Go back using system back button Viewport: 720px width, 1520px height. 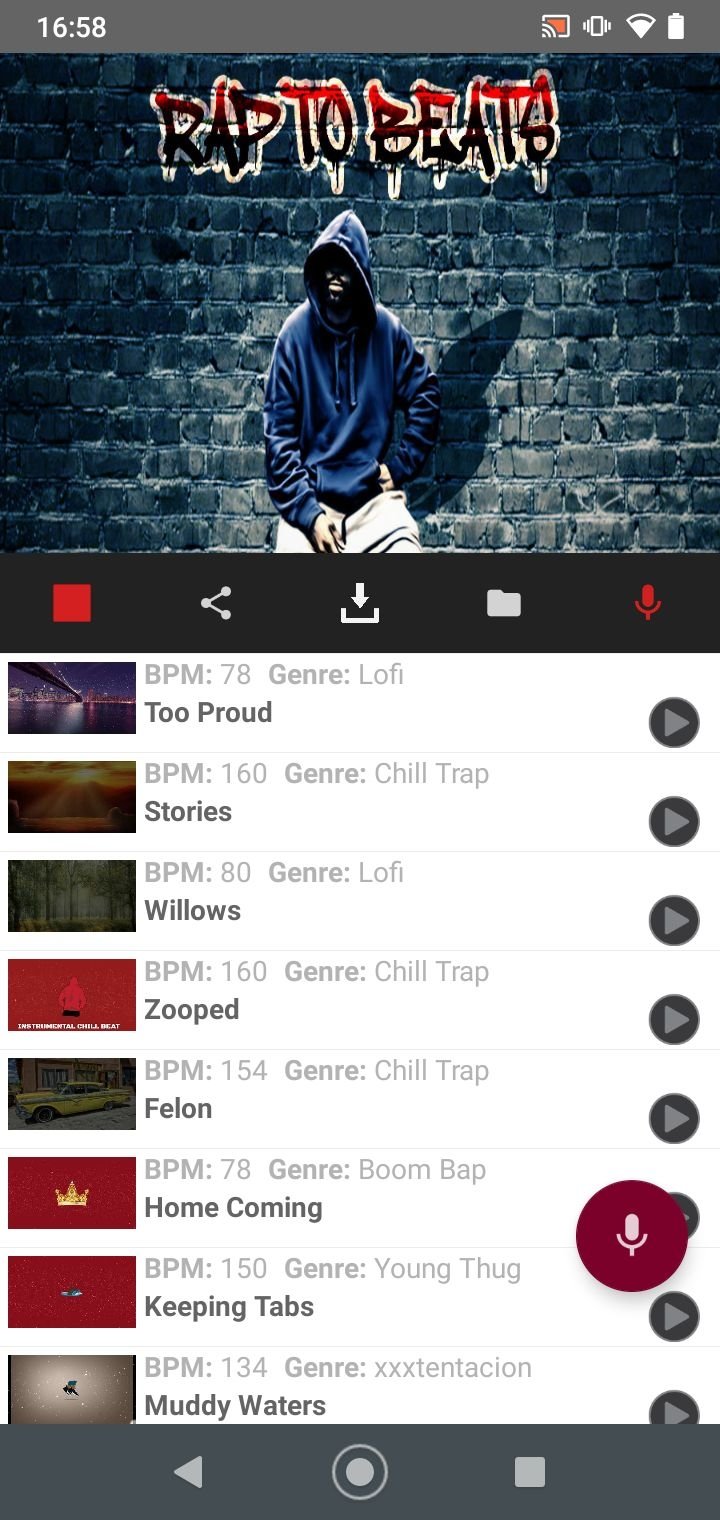tap(188, 1472)
